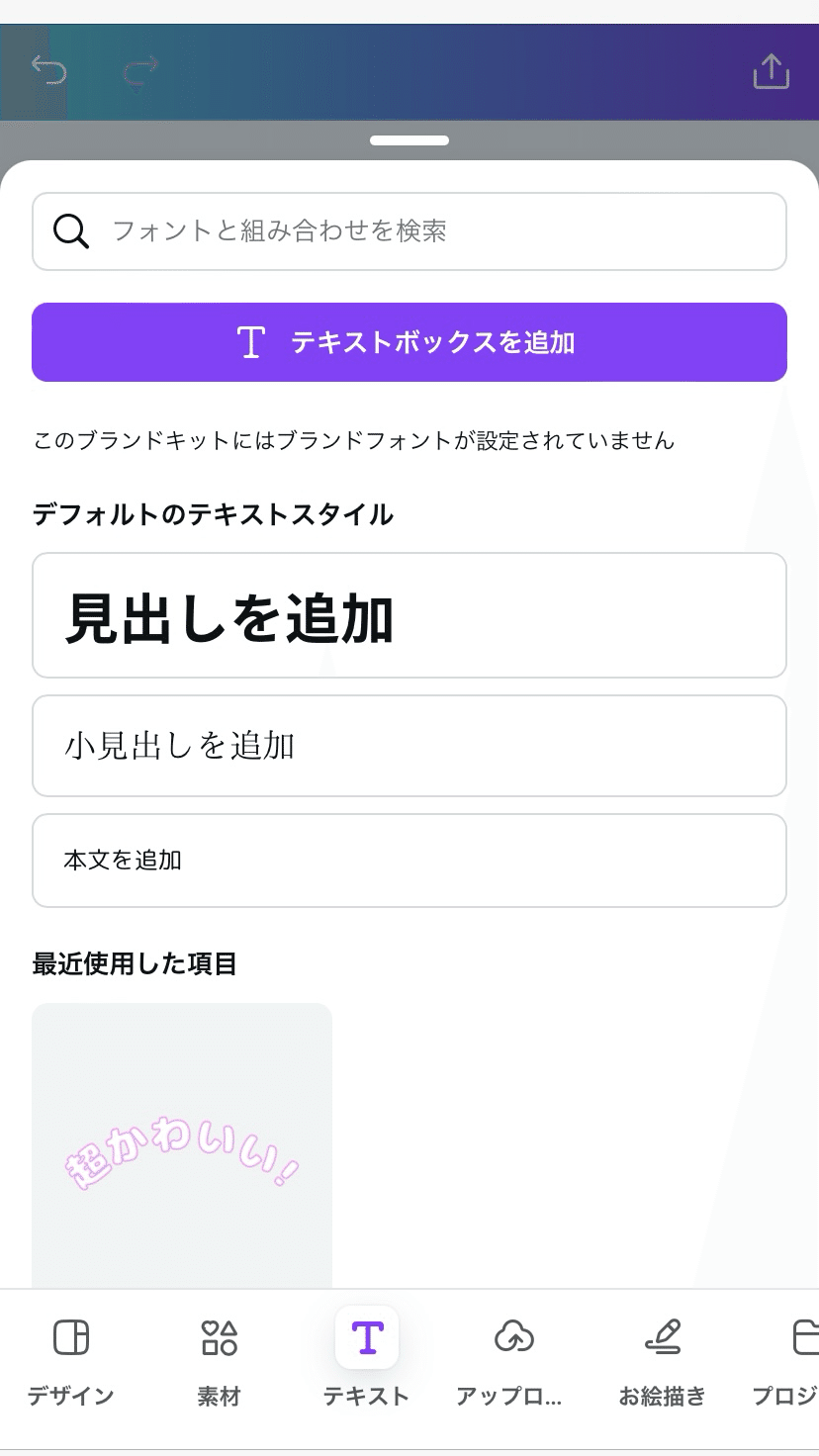The image size is (819, 1456).
Task: Switch to the 素材 tab
Action: pyautogui.click(x=219, y=1359)
